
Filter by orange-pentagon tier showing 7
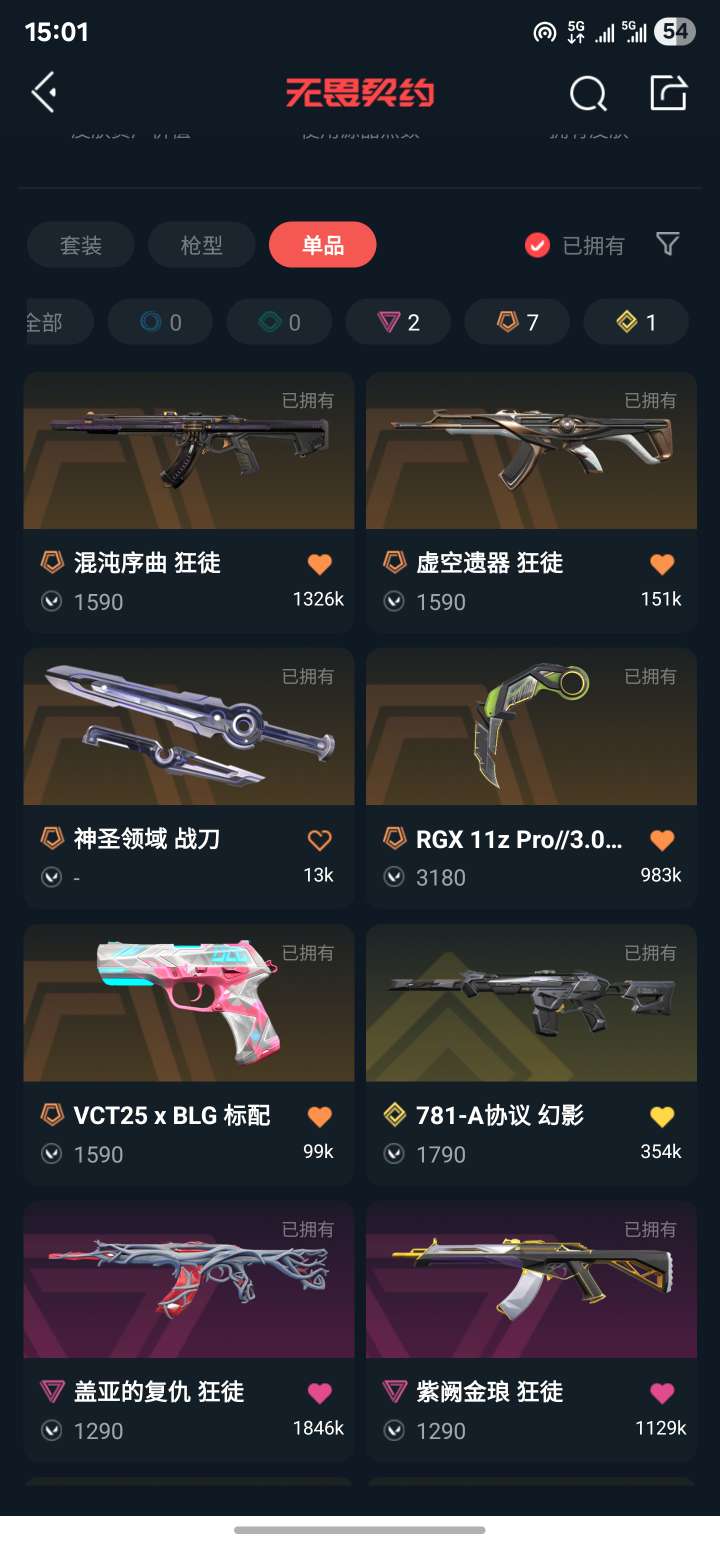click(517, 322)
